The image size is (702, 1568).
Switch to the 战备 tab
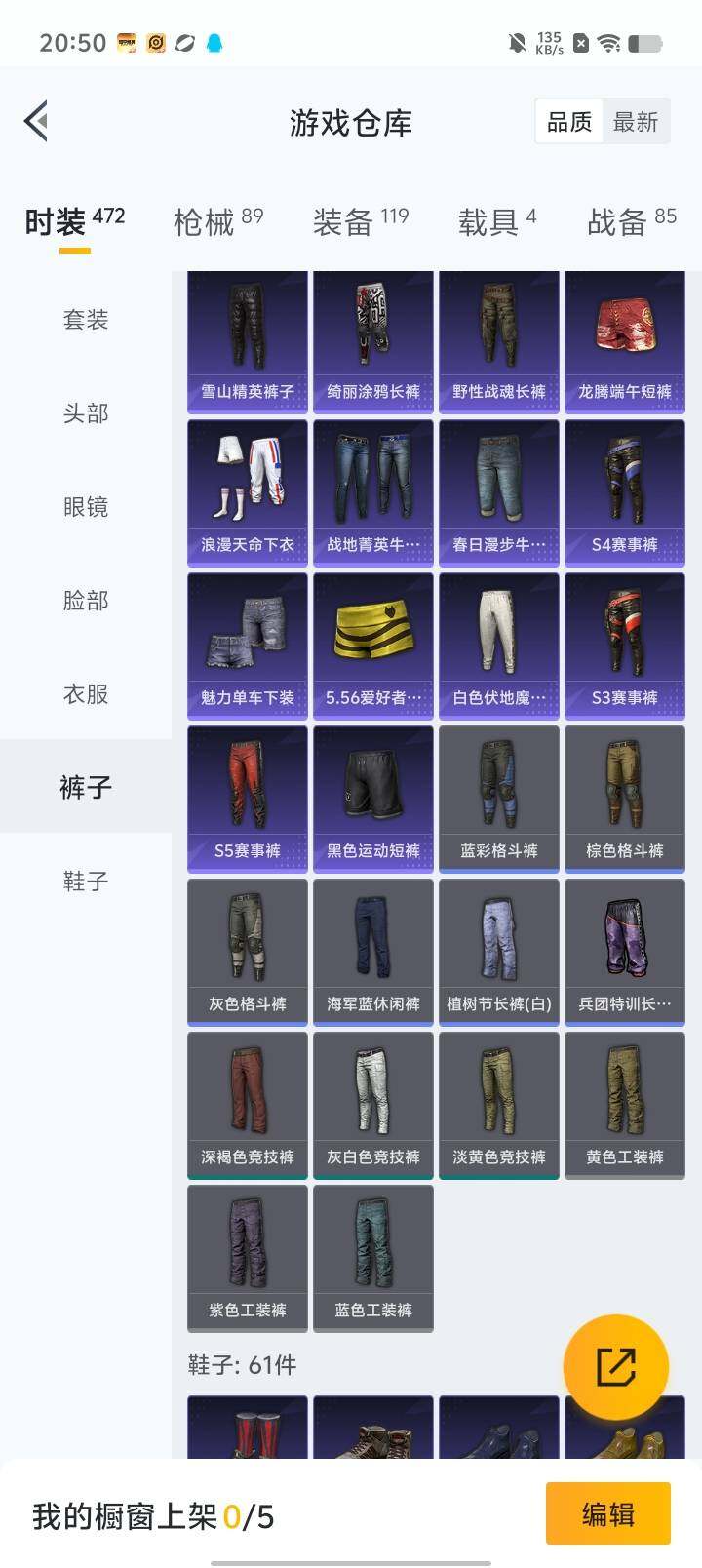click(631, 222)
